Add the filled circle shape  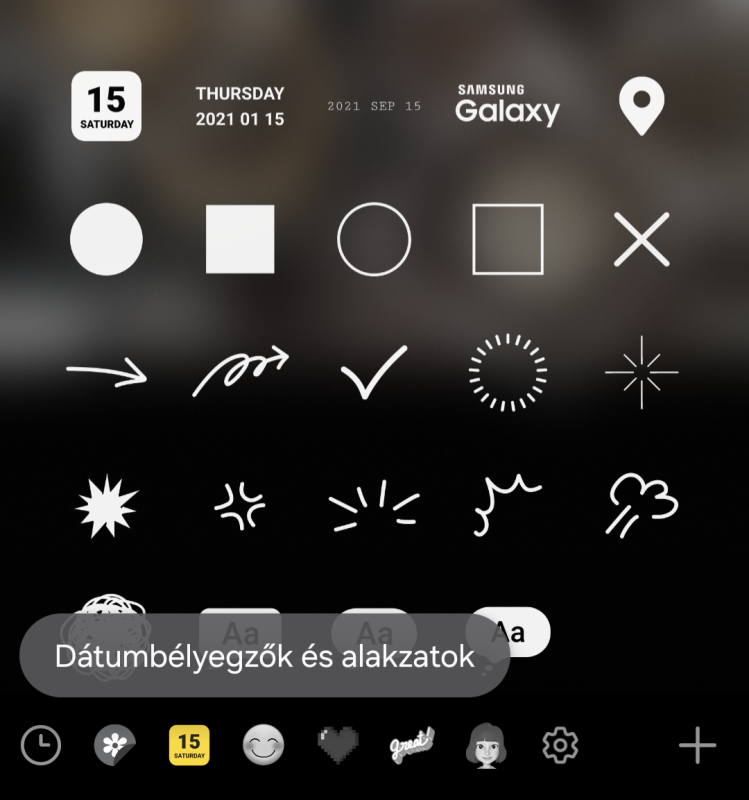click(106, 240)
